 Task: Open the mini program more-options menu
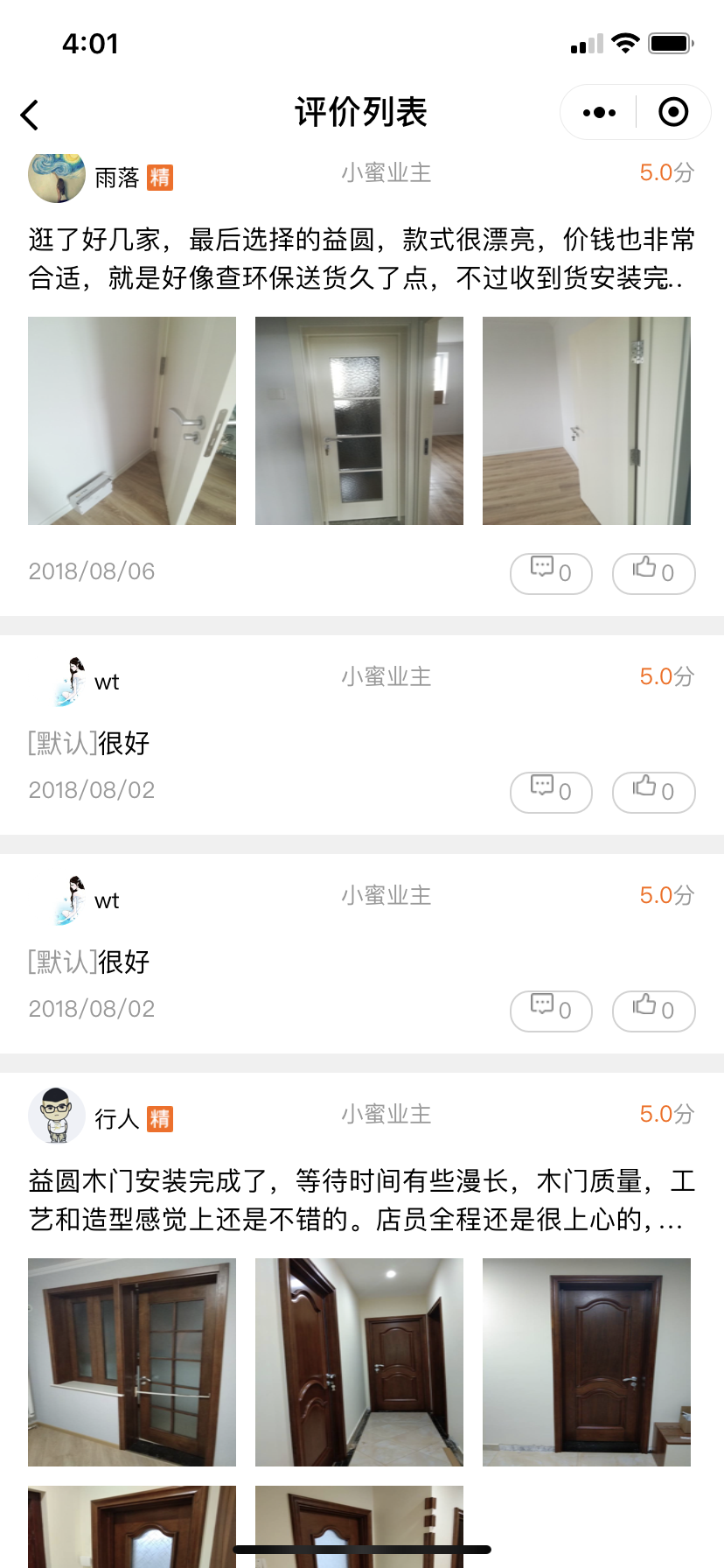tap(599, 113)
